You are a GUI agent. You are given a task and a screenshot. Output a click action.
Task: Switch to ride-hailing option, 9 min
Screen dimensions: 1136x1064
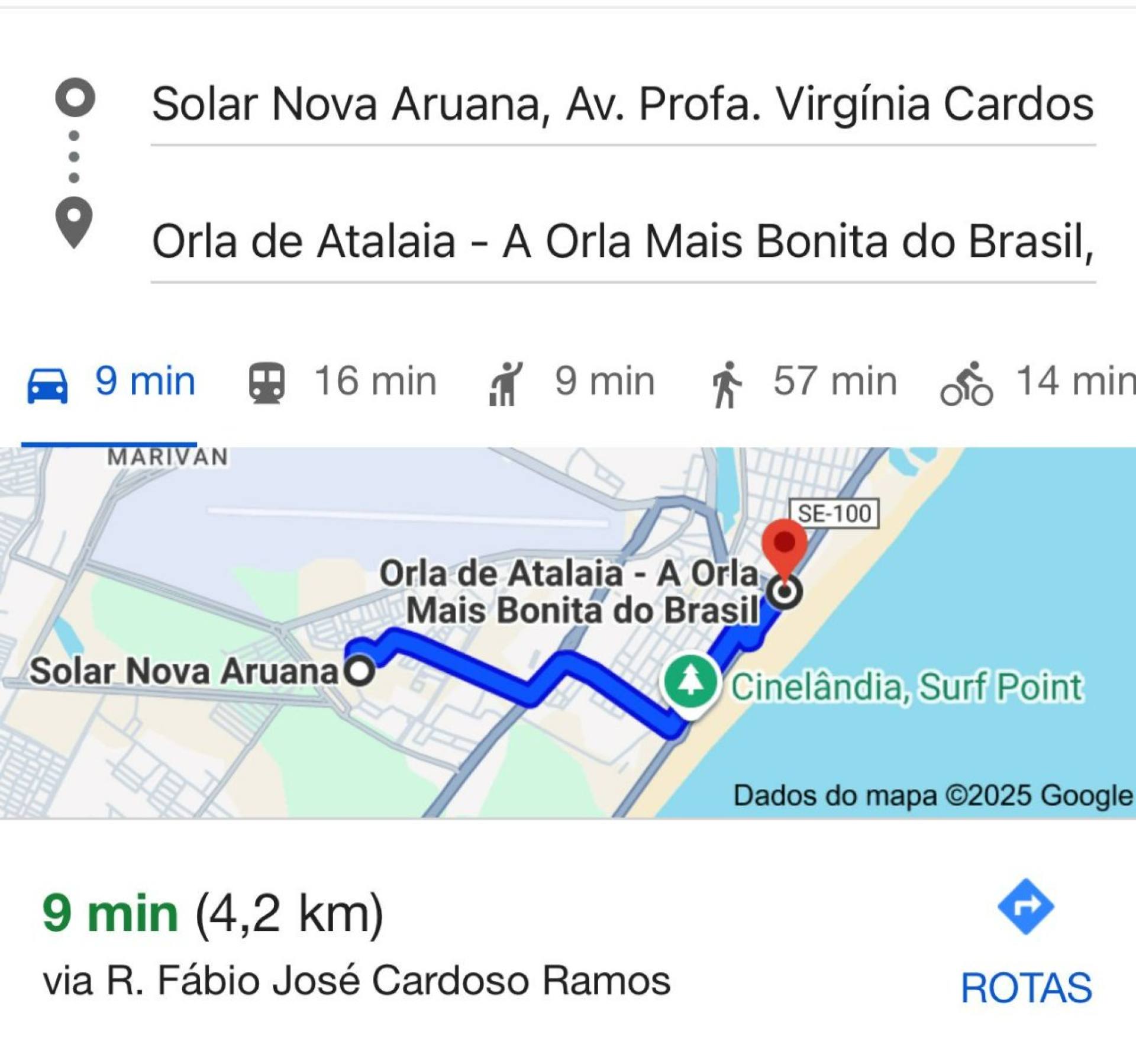tap(572, 382)
